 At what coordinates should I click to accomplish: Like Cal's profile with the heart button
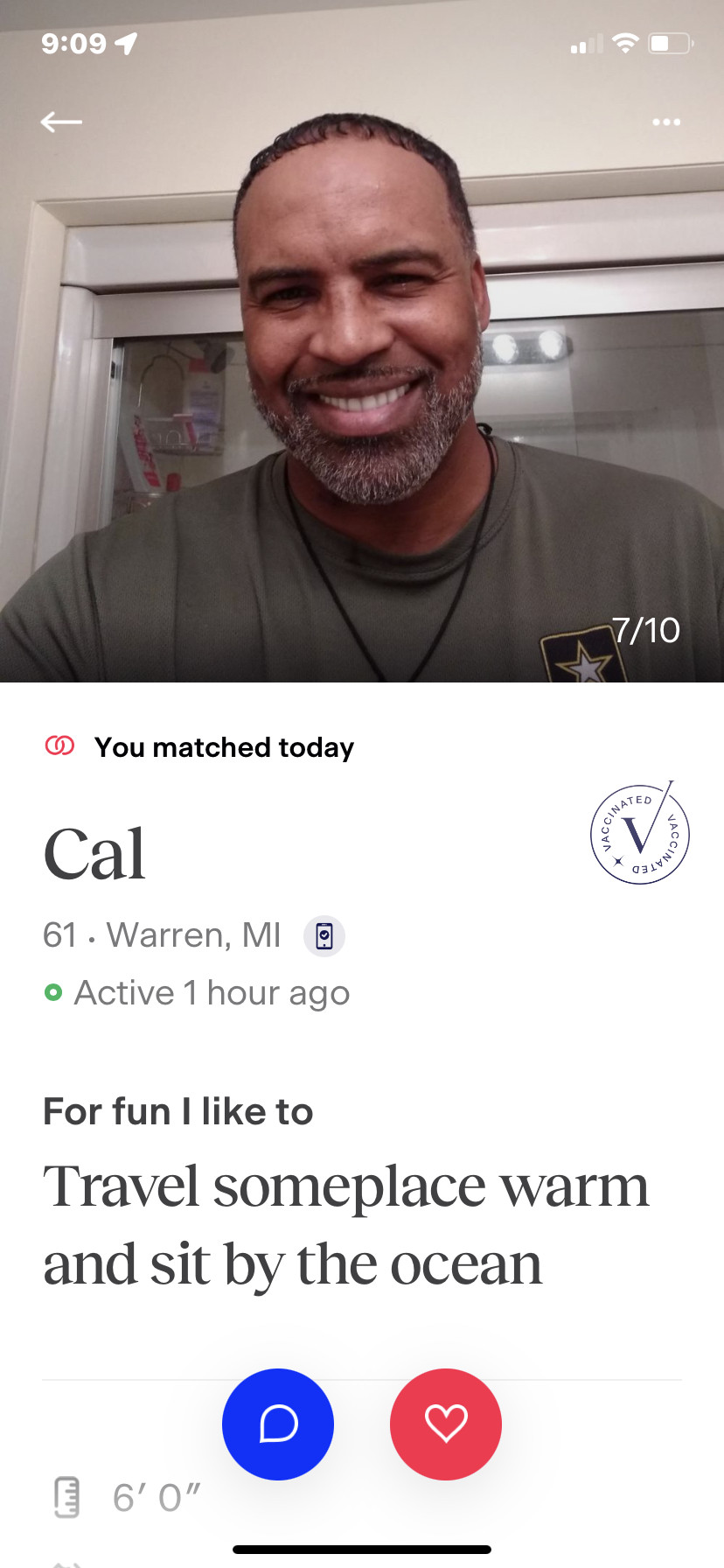point(446,1424)
